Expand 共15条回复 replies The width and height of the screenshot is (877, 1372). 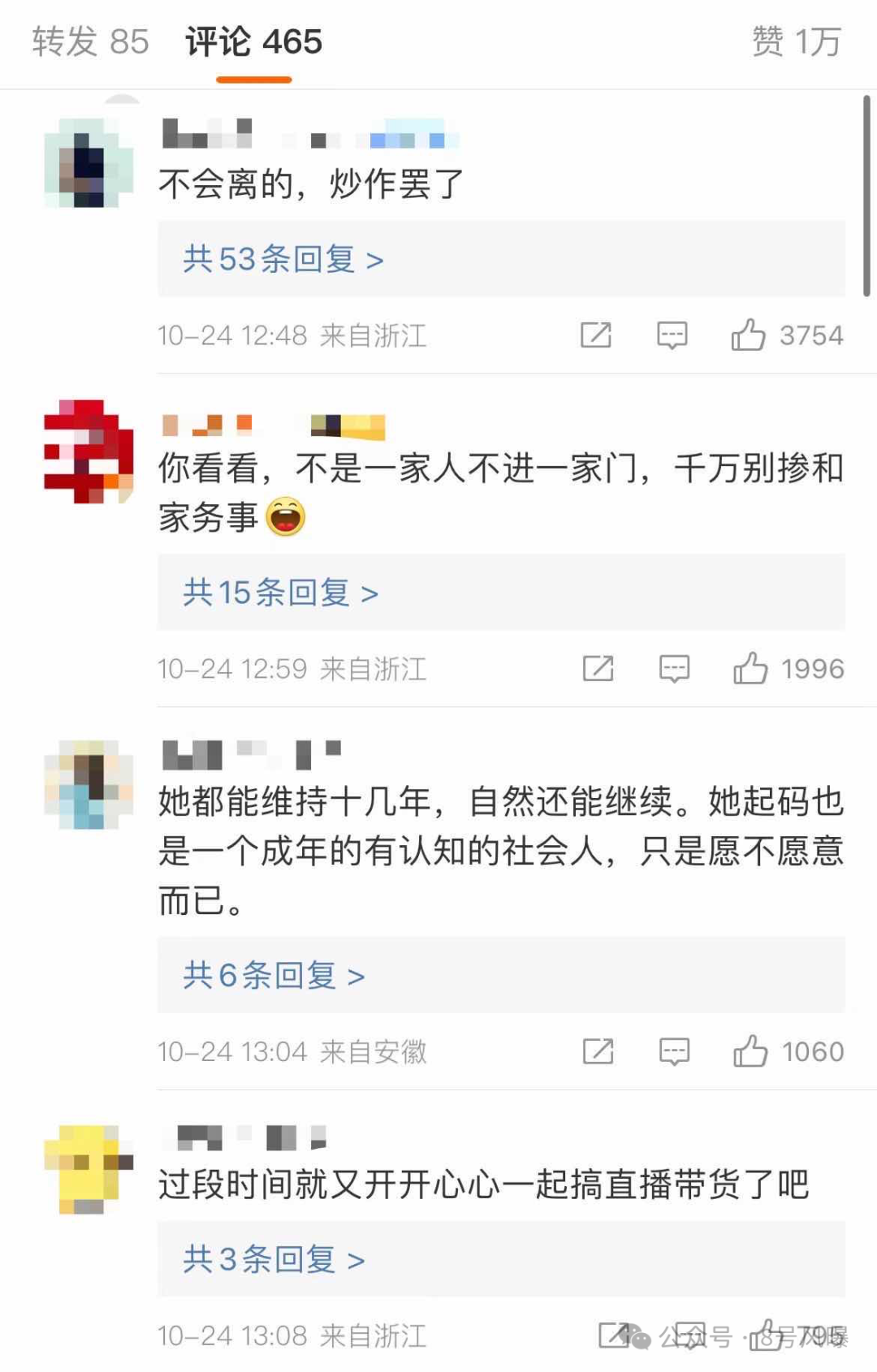tap(280, 593)
